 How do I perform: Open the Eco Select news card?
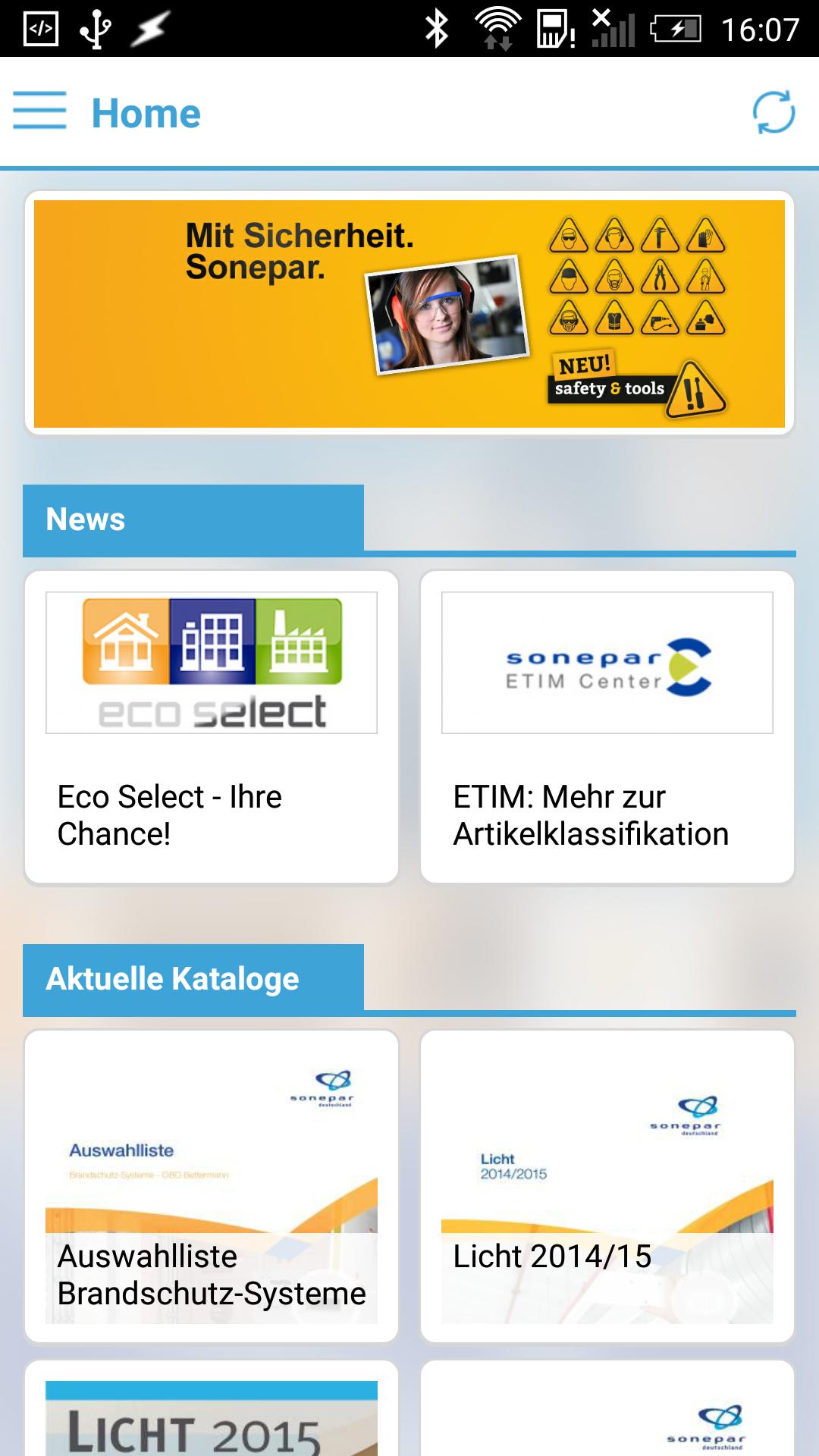click(212, 726)
